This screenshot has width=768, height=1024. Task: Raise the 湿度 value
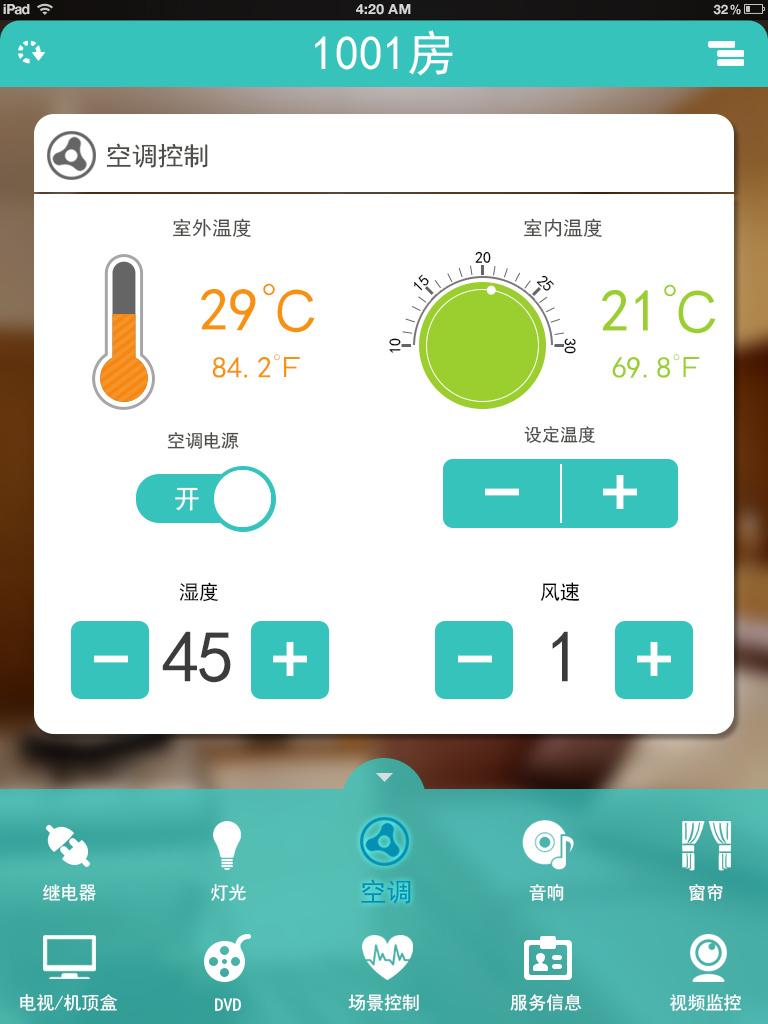[x=289, y=659]
